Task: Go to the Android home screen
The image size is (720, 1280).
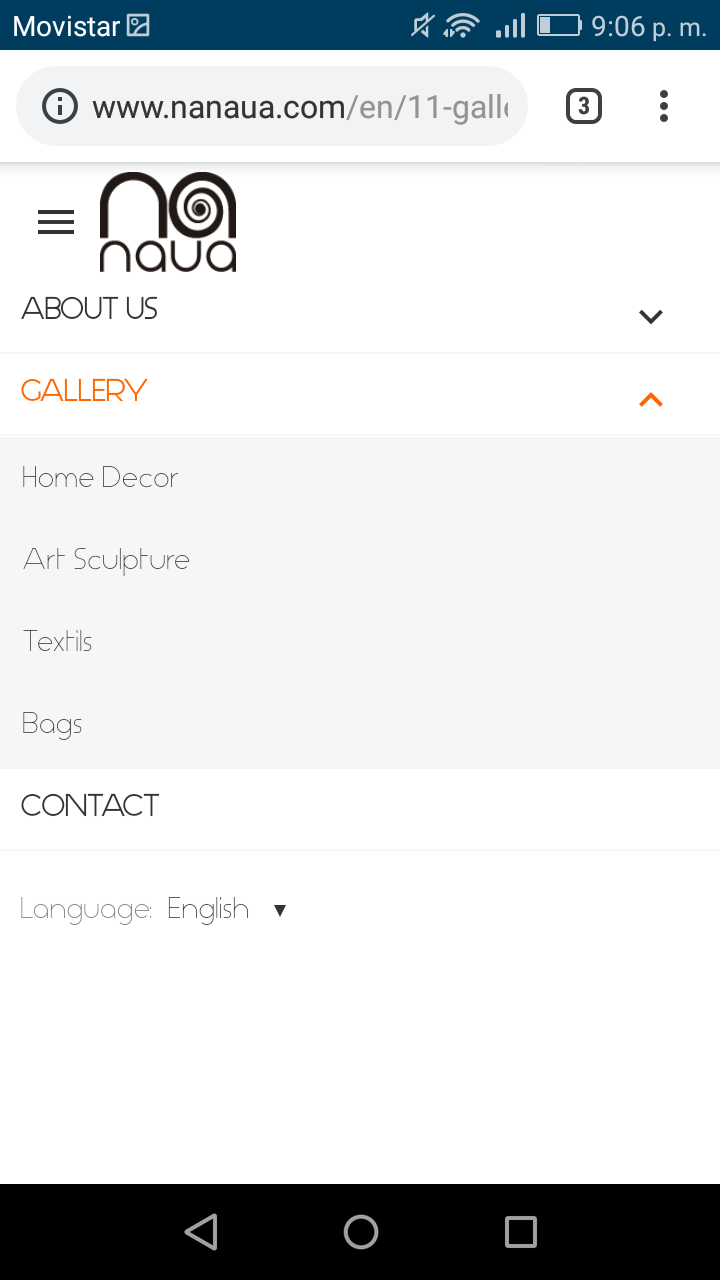Action: point(360,1232)
